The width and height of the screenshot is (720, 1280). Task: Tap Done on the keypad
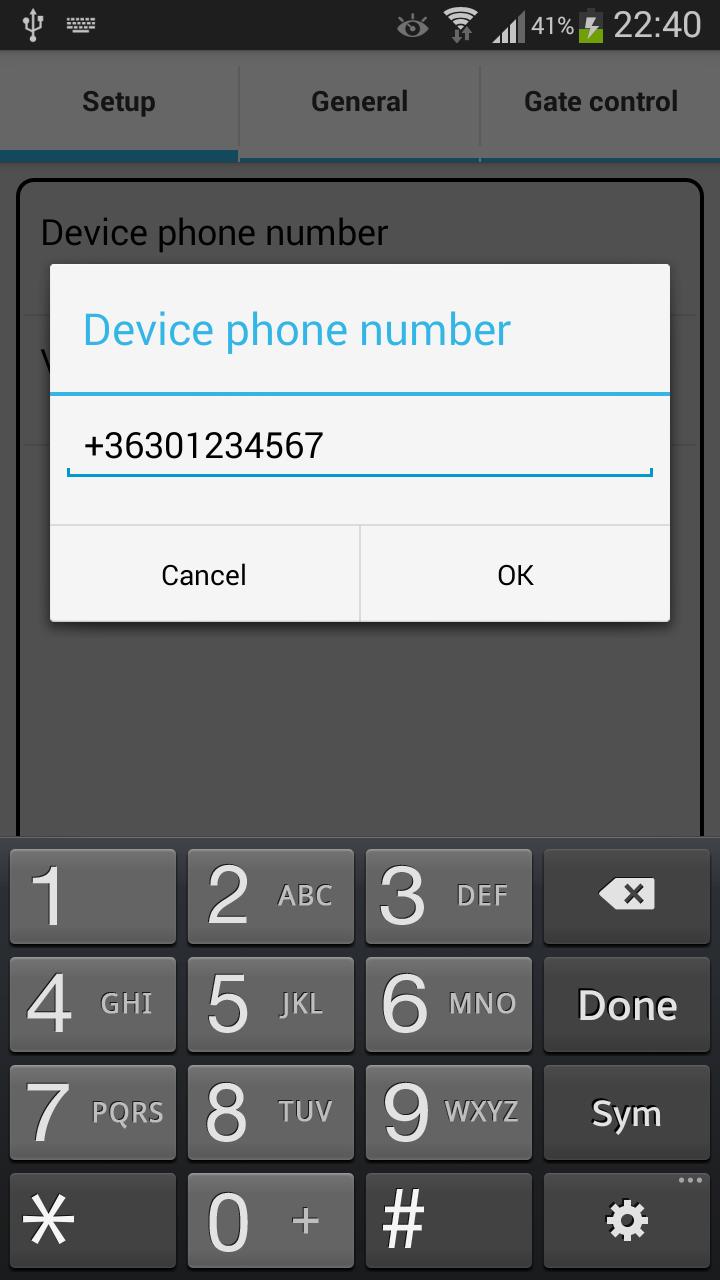(627, 1005)
